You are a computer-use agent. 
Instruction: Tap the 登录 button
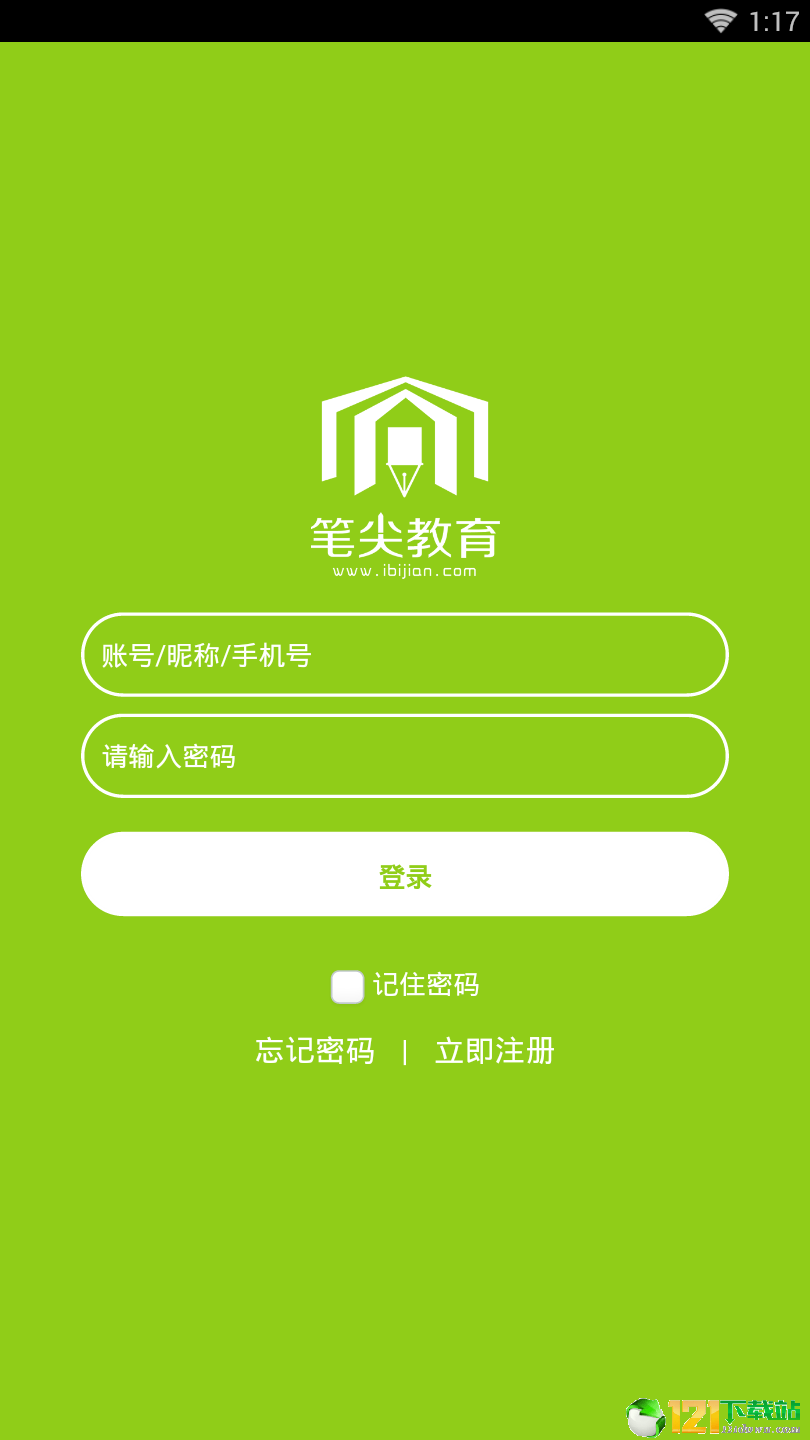pyautogui.click(x=404, y=875)
